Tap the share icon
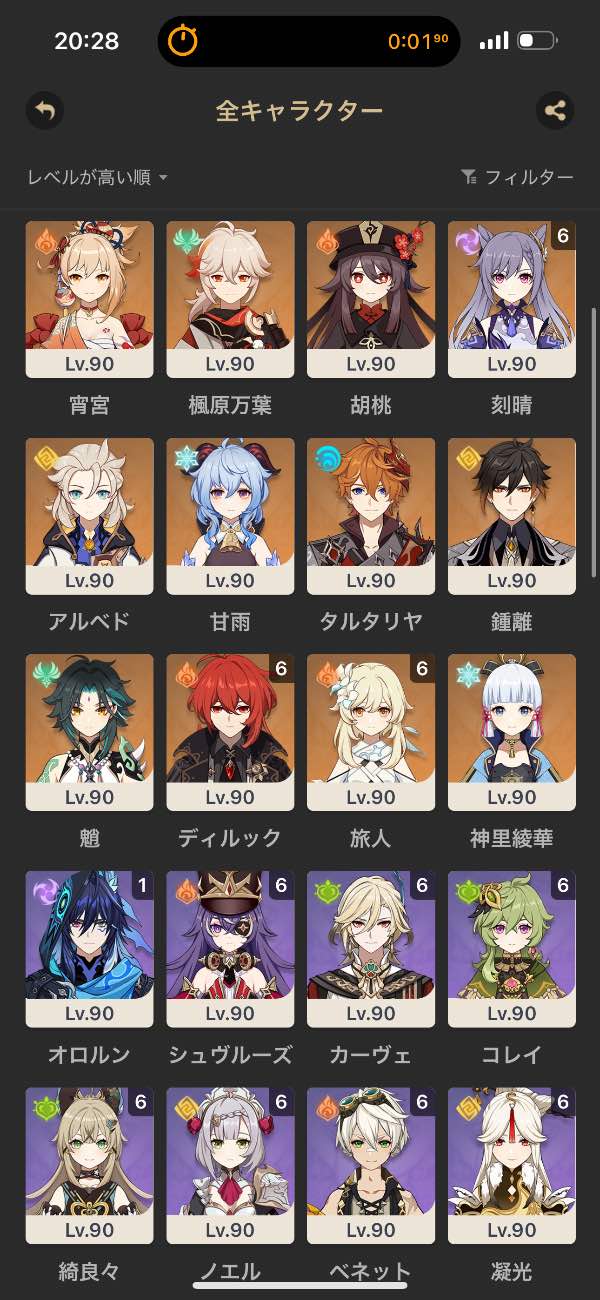Viewport: 600px width, 1300px height. (x=554, y=110)
